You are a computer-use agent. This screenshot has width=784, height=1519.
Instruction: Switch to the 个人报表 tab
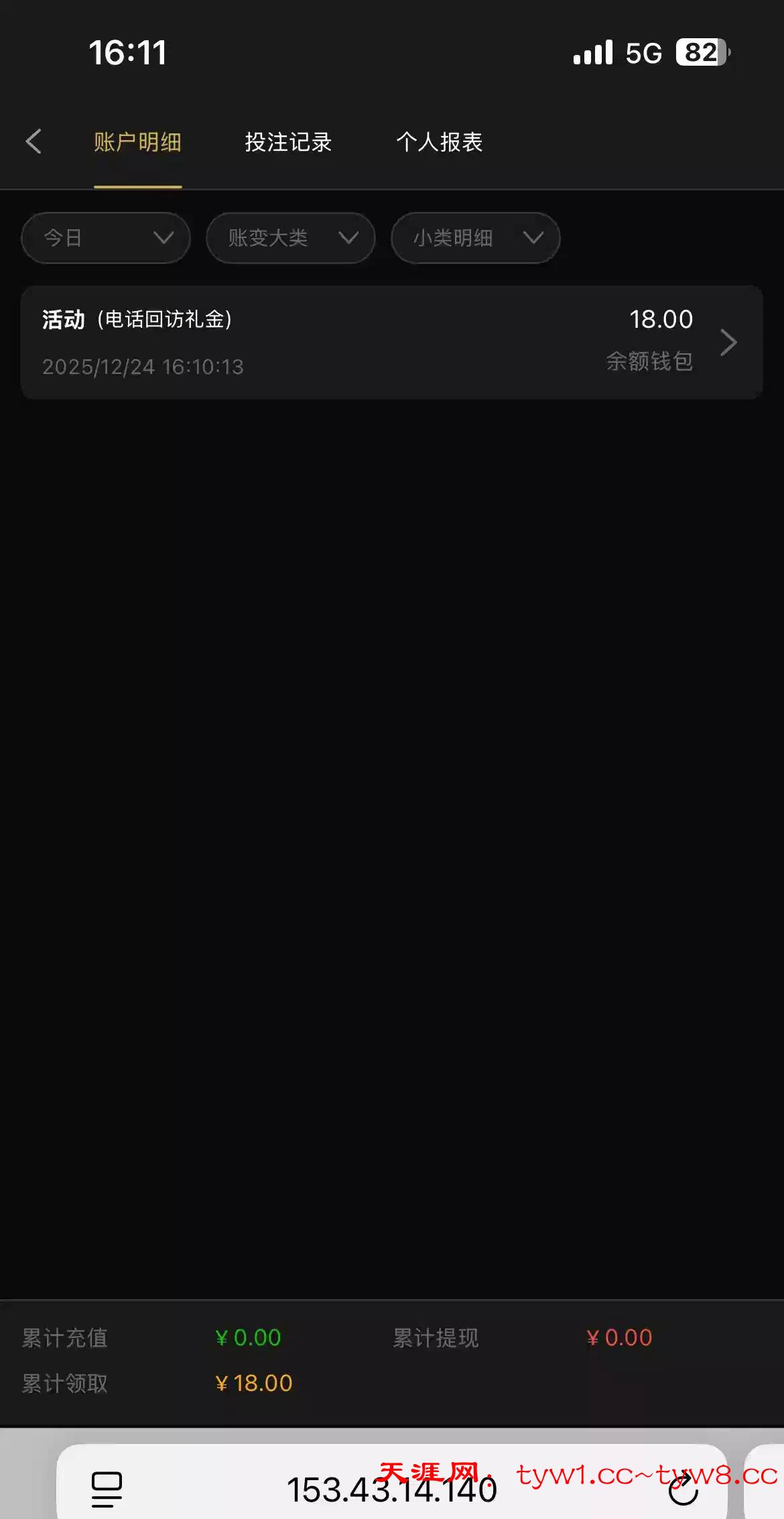tap(440, 142)
